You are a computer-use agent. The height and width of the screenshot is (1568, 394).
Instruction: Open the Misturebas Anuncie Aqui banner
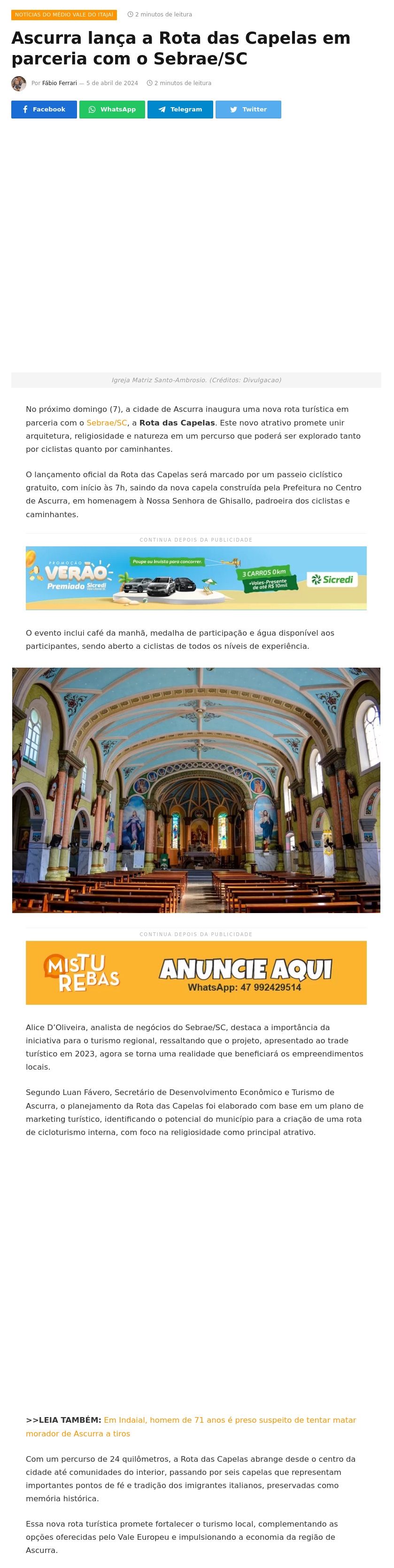point(196,972)
